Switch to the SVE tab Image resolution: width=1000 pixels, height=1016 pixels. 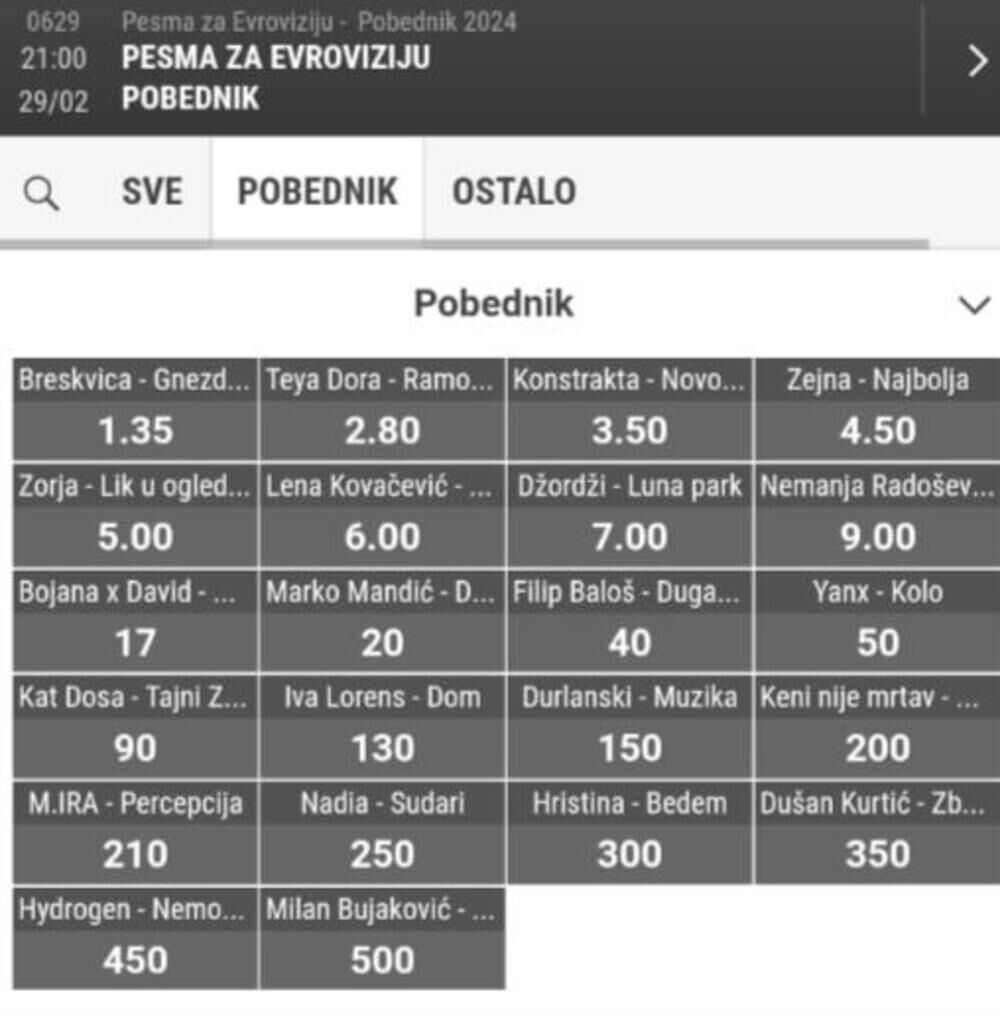tap(154, 190)
